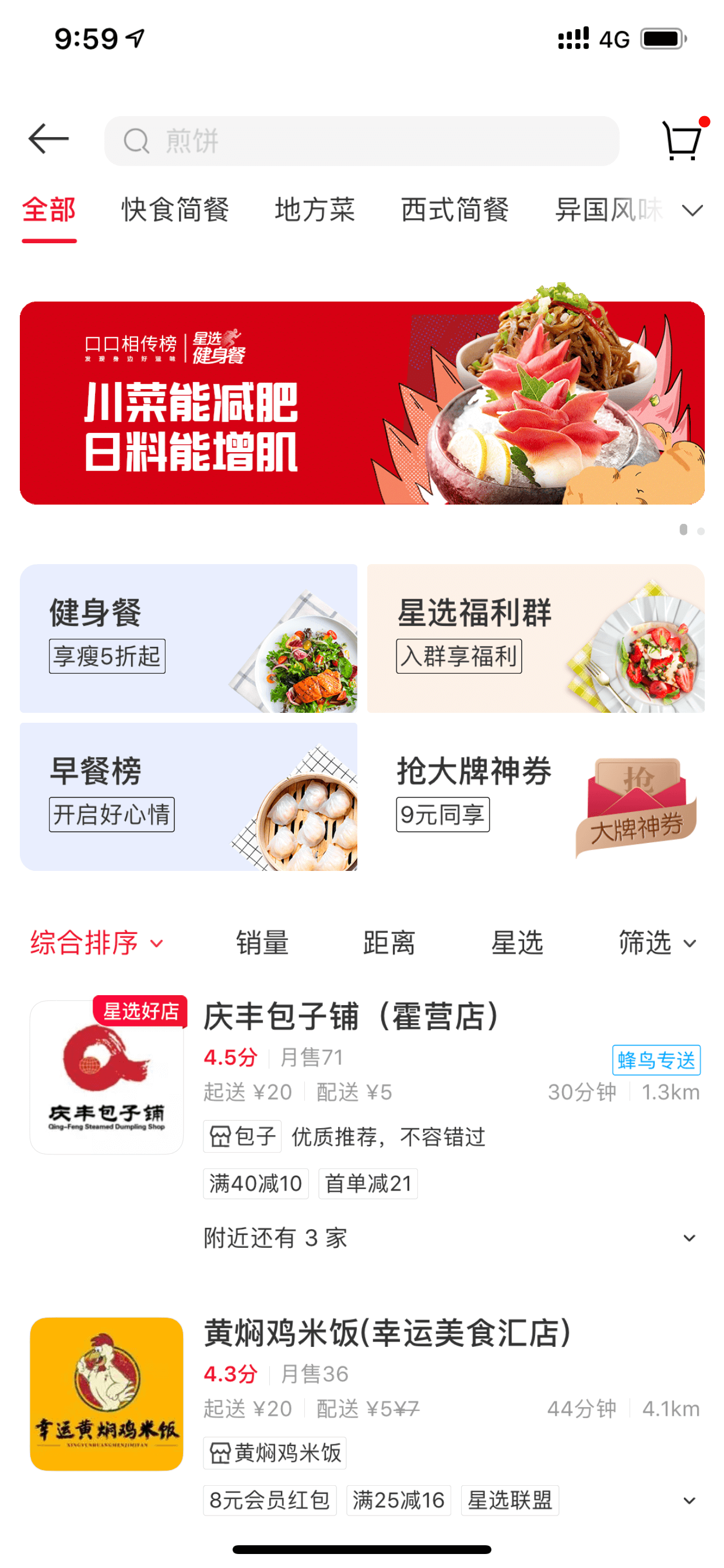Switch to the 快食简餐 tab
Image resolution: width=724 pixels, height=1568 pixels.
click(x=175, y=210)
